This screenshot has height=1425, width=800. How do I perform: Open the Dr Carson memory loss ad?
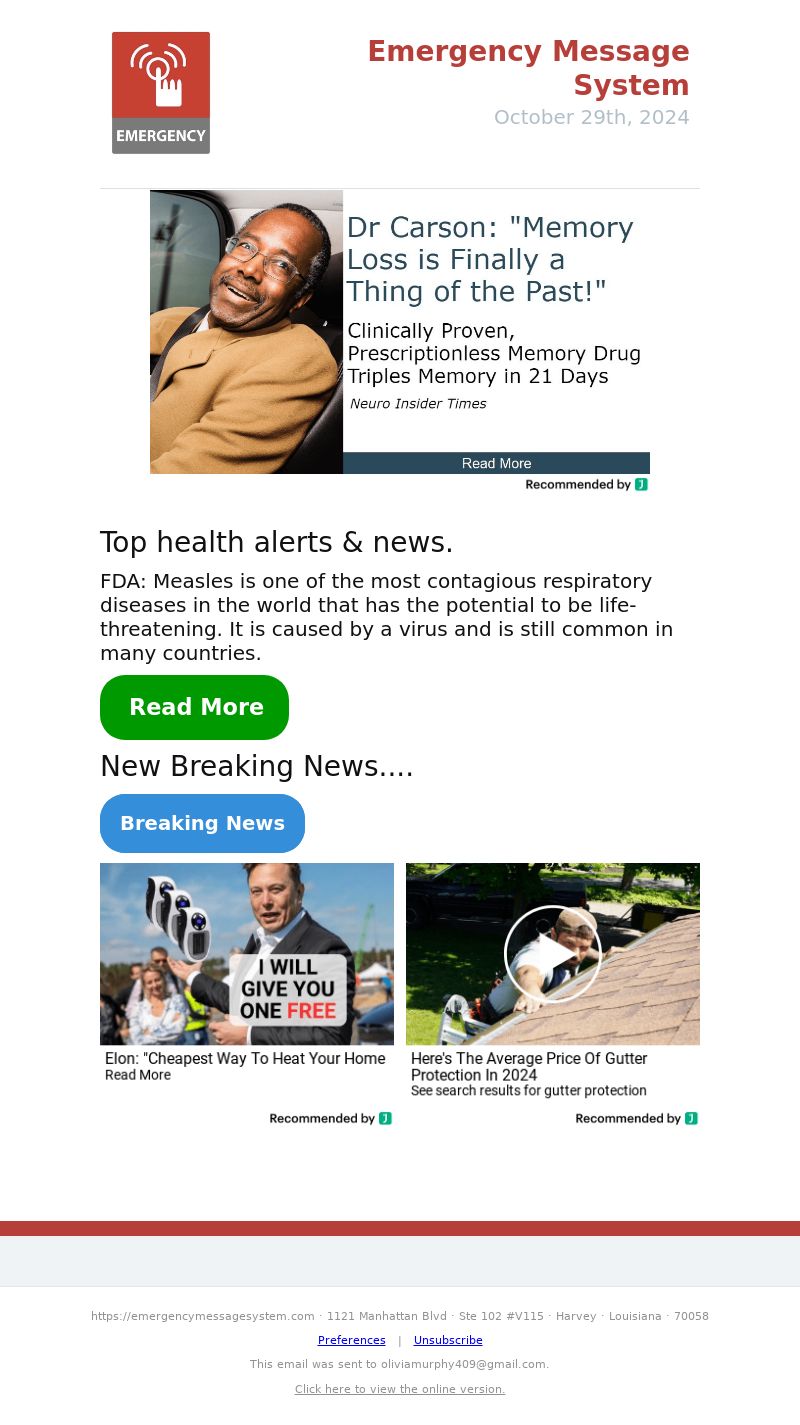400,332
